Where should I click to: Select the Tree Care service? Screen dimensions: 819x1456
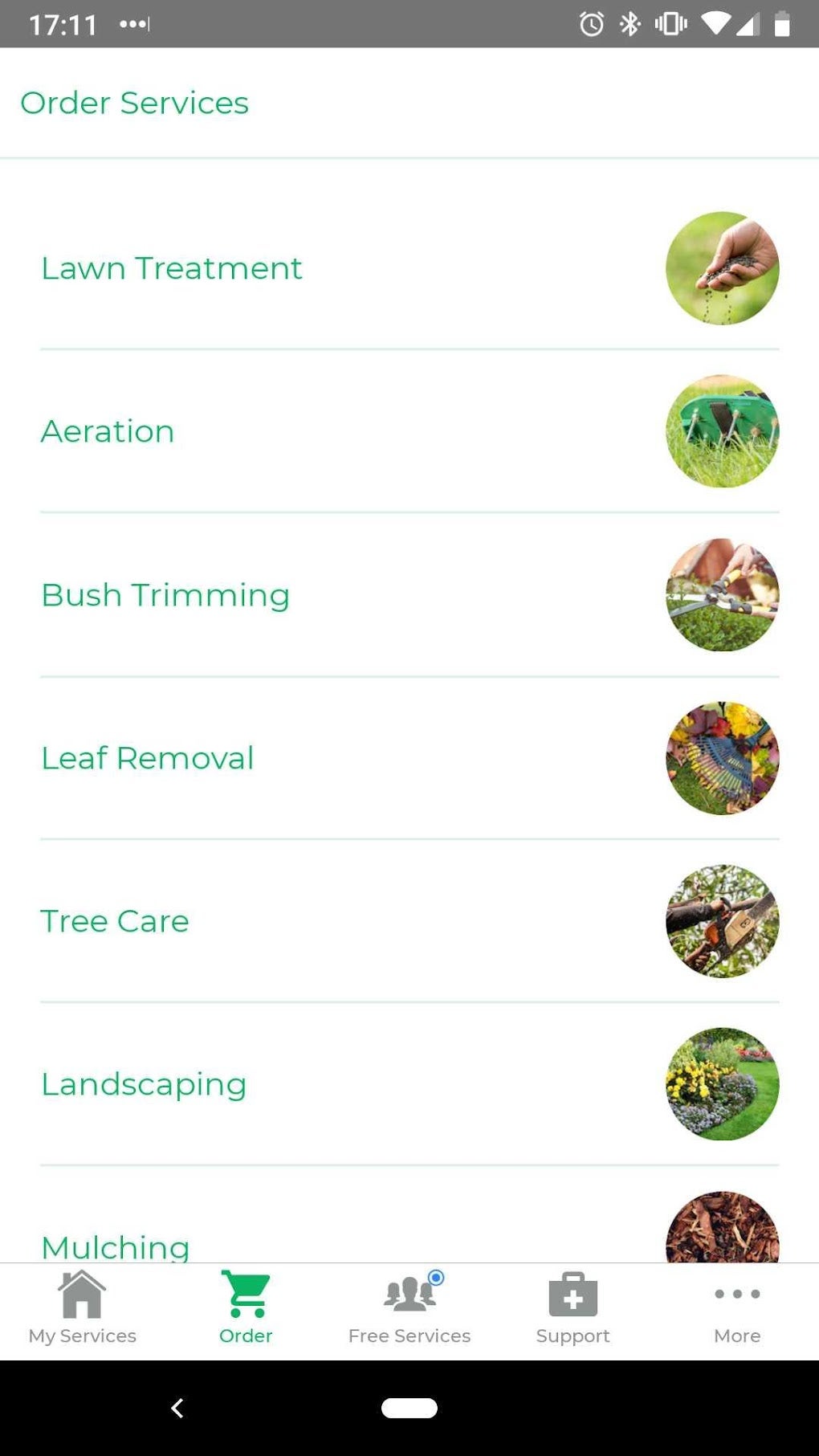pyautogui.click(x=115, y=921)
